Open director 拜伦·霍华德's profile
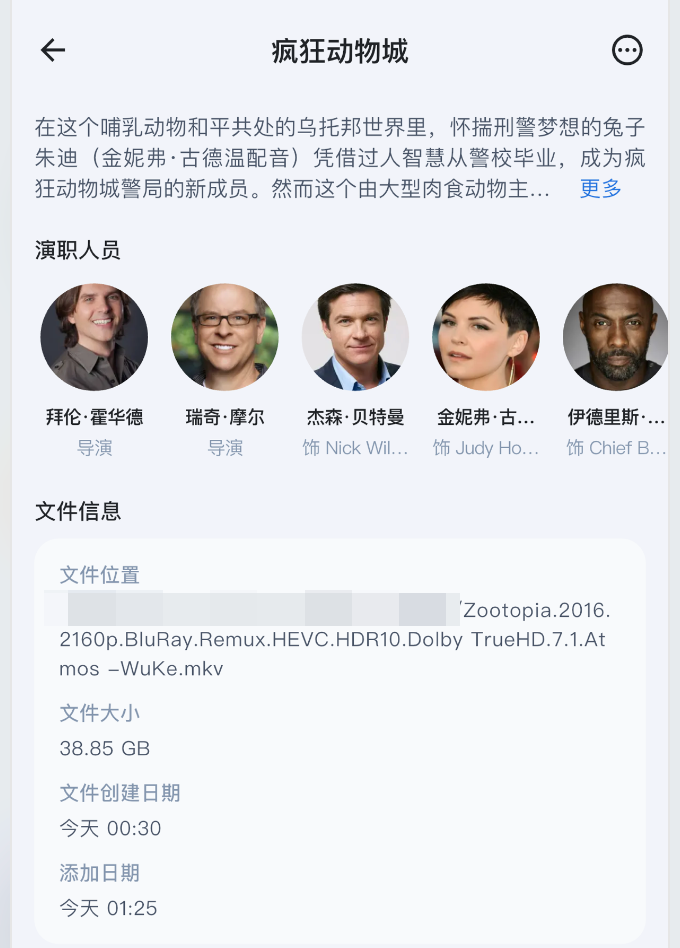 pyautogui.click(x=94, y=337)
